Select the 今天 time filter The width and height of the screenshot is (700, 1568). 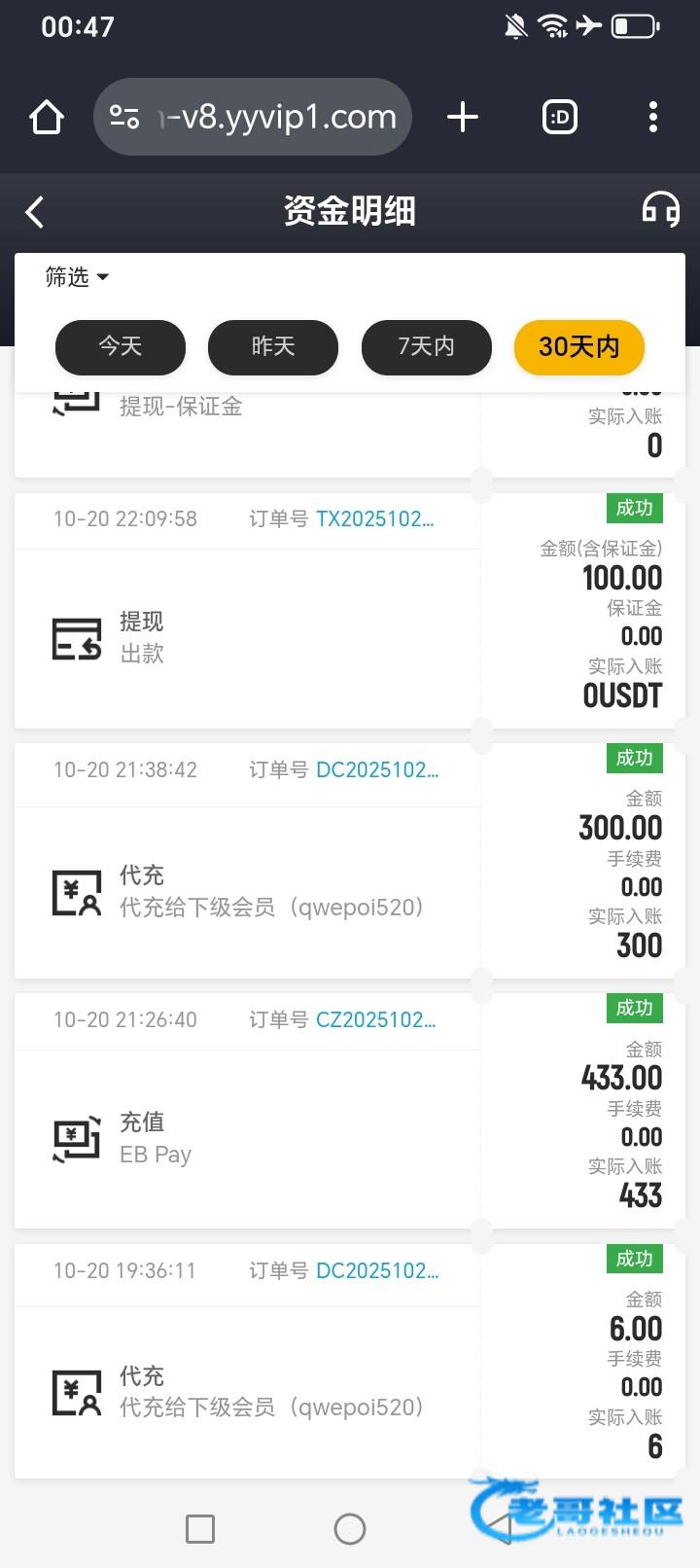[x=121, y=346]
